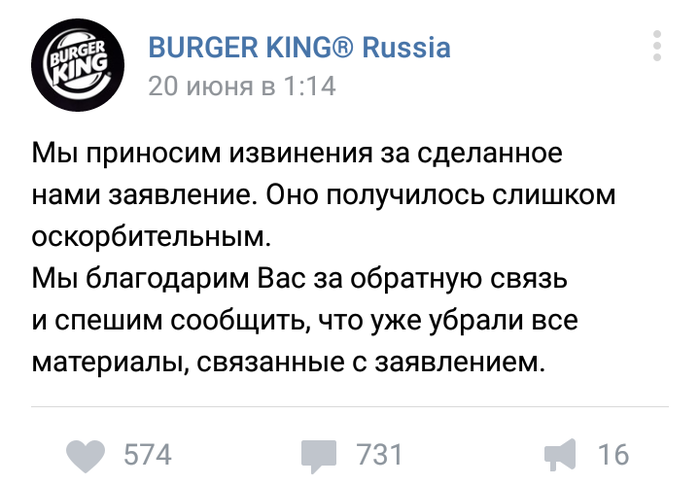Open the post's three-dot overflow menu

point(657,46)
